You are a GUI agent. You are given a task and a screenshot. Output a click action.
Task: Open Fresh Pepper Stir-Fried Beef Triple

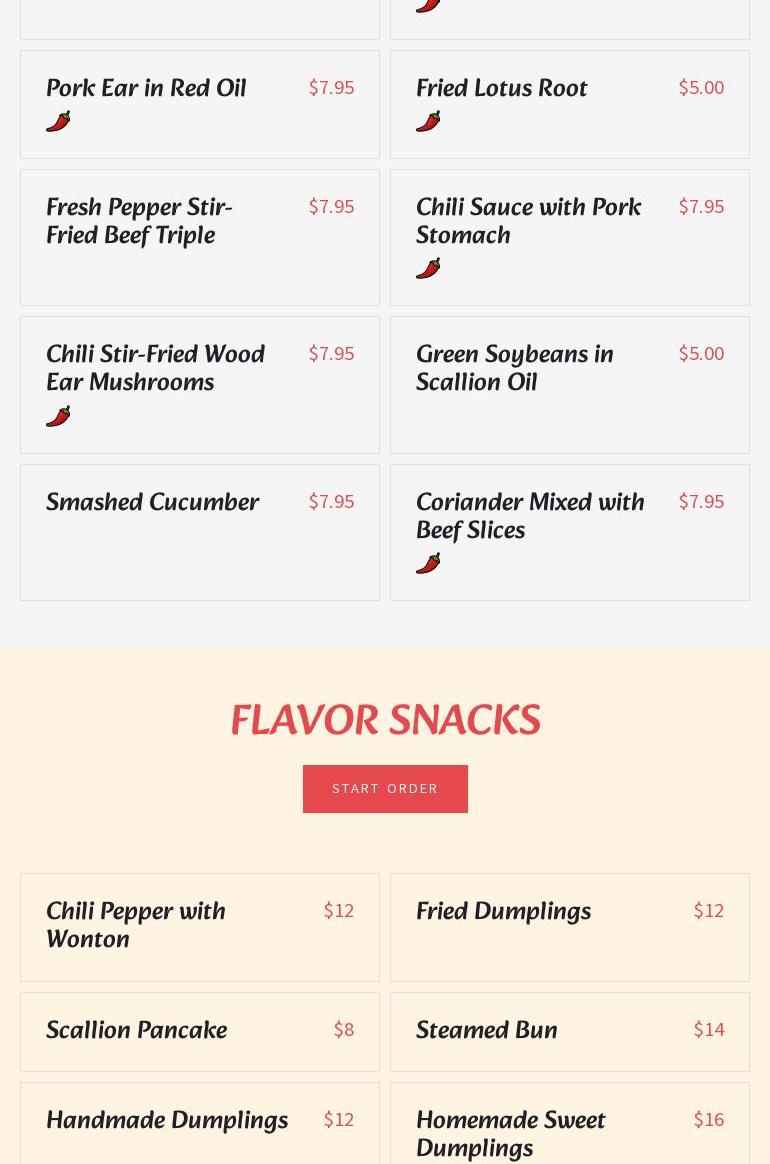139,221
